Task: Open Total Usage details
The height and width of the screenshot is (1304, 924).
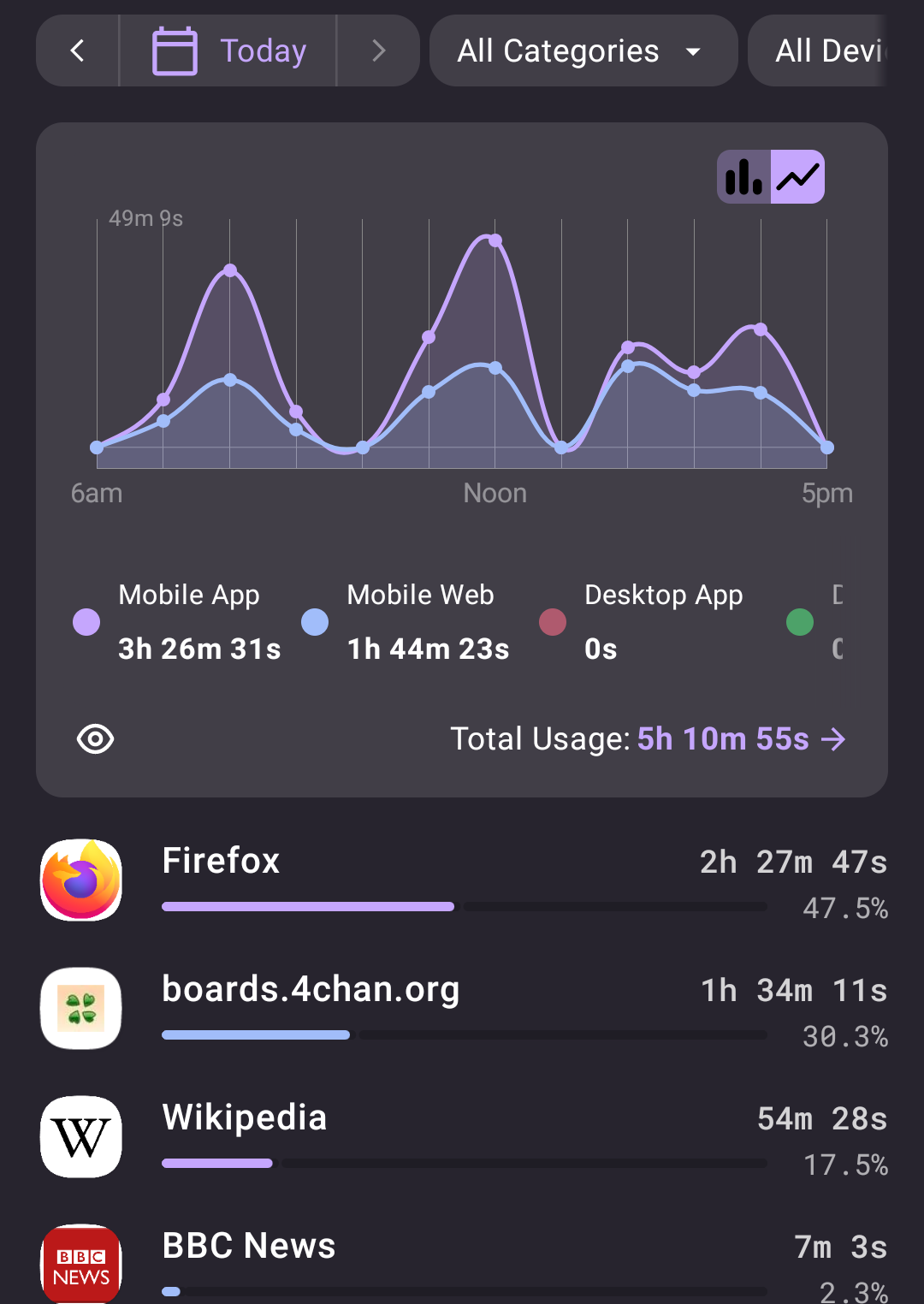Action: [x=649, y=739]
